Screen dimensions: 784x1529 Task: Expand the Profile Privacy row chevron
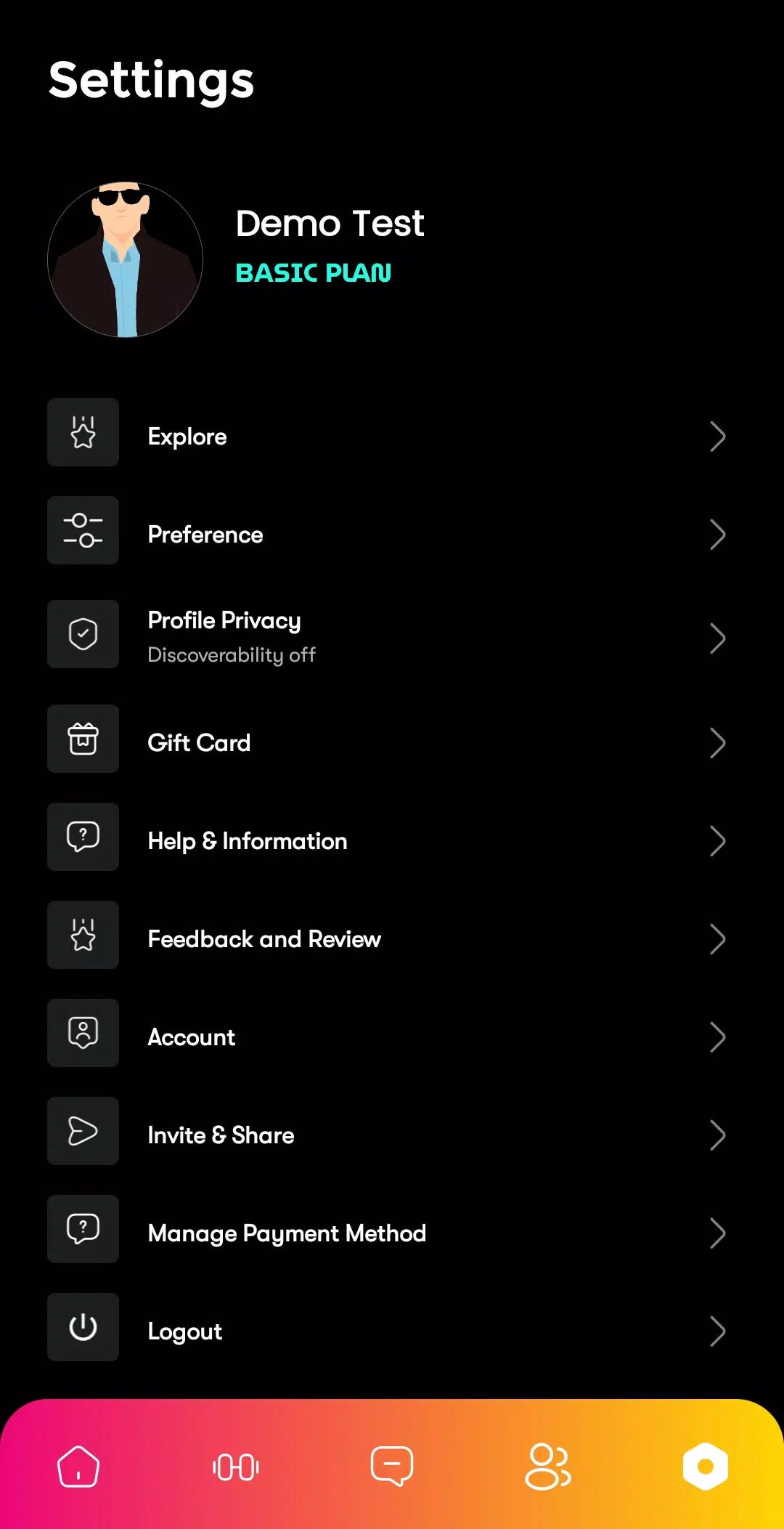point(718,637)
